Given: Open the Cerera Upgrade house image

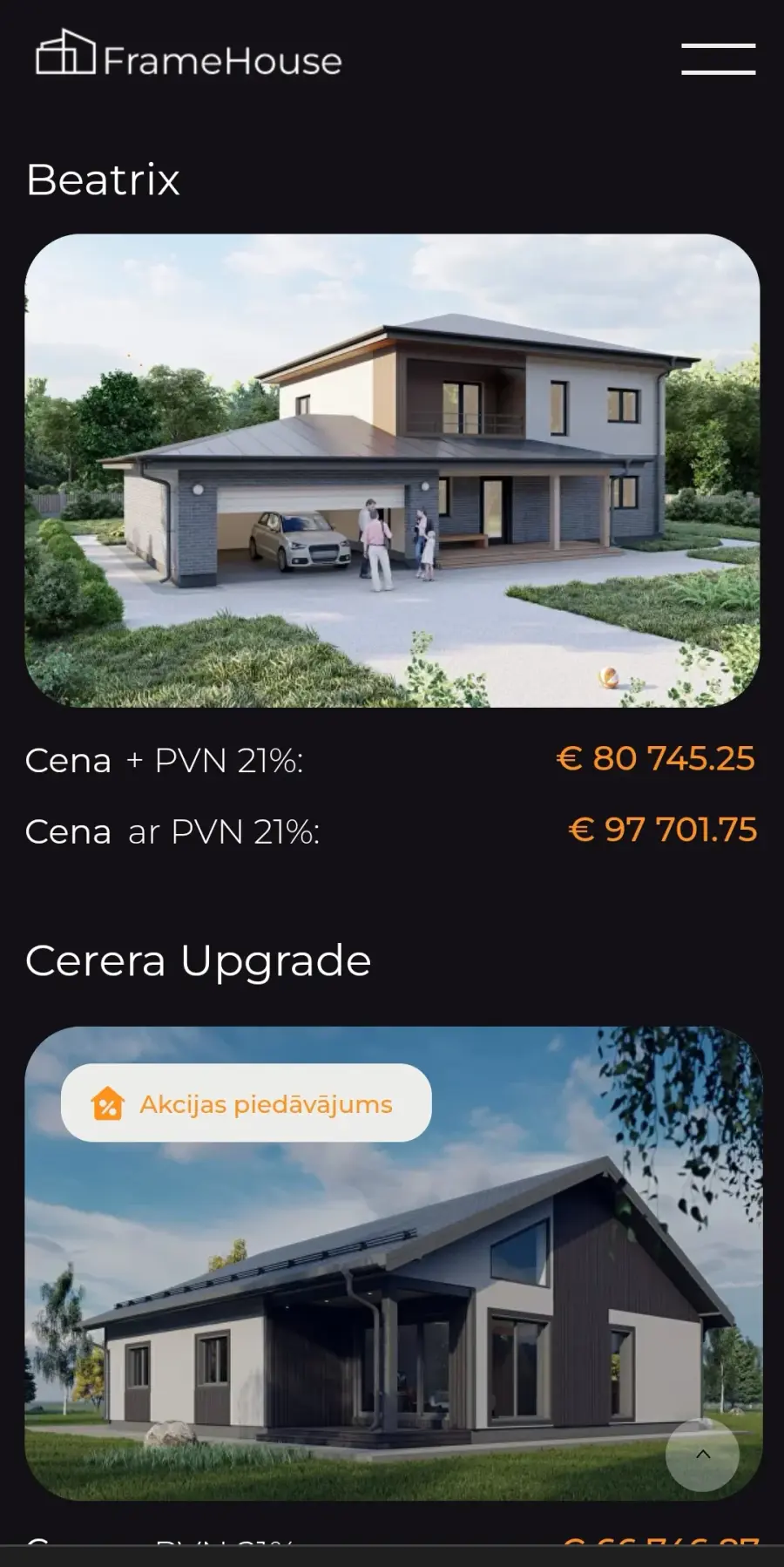Looking at the screenshot, I should [x=392, y=1263].
